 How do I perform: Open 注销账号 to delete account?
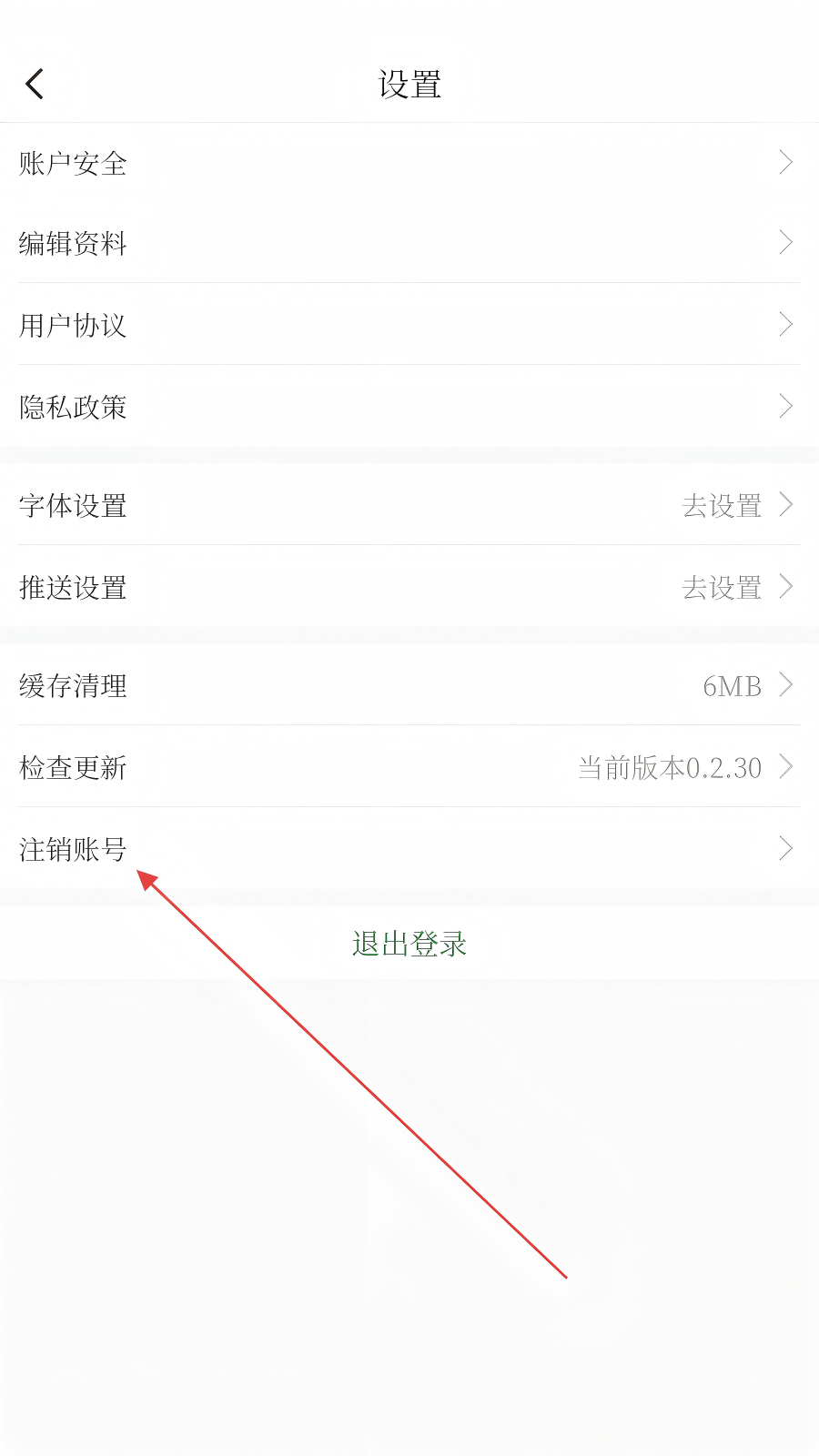pos(73,850)
